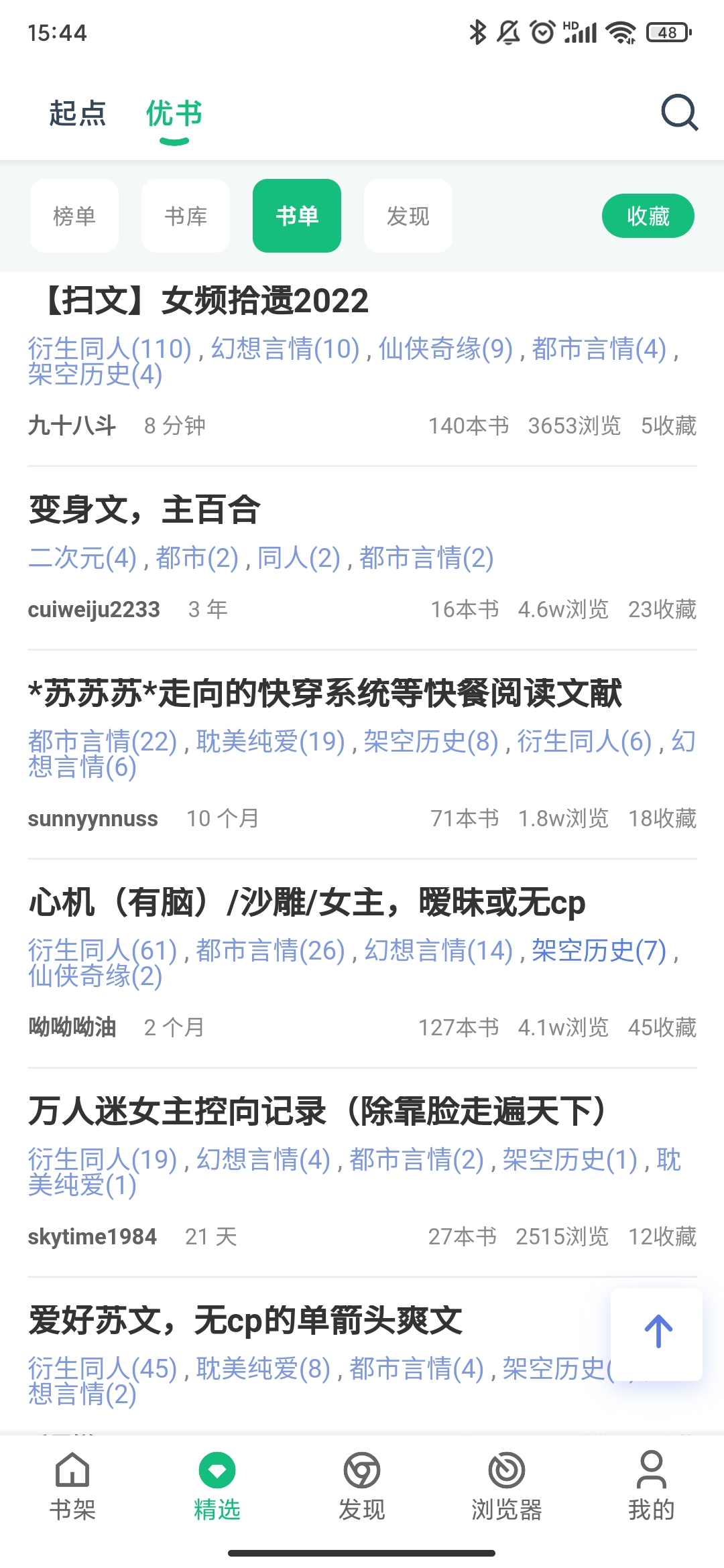Image resolution: width=724 pixels, height=1568 pixels.
Task: Open the 爱好苏文，无cp的单箭头爽文 booklist
Action: 245,1320
